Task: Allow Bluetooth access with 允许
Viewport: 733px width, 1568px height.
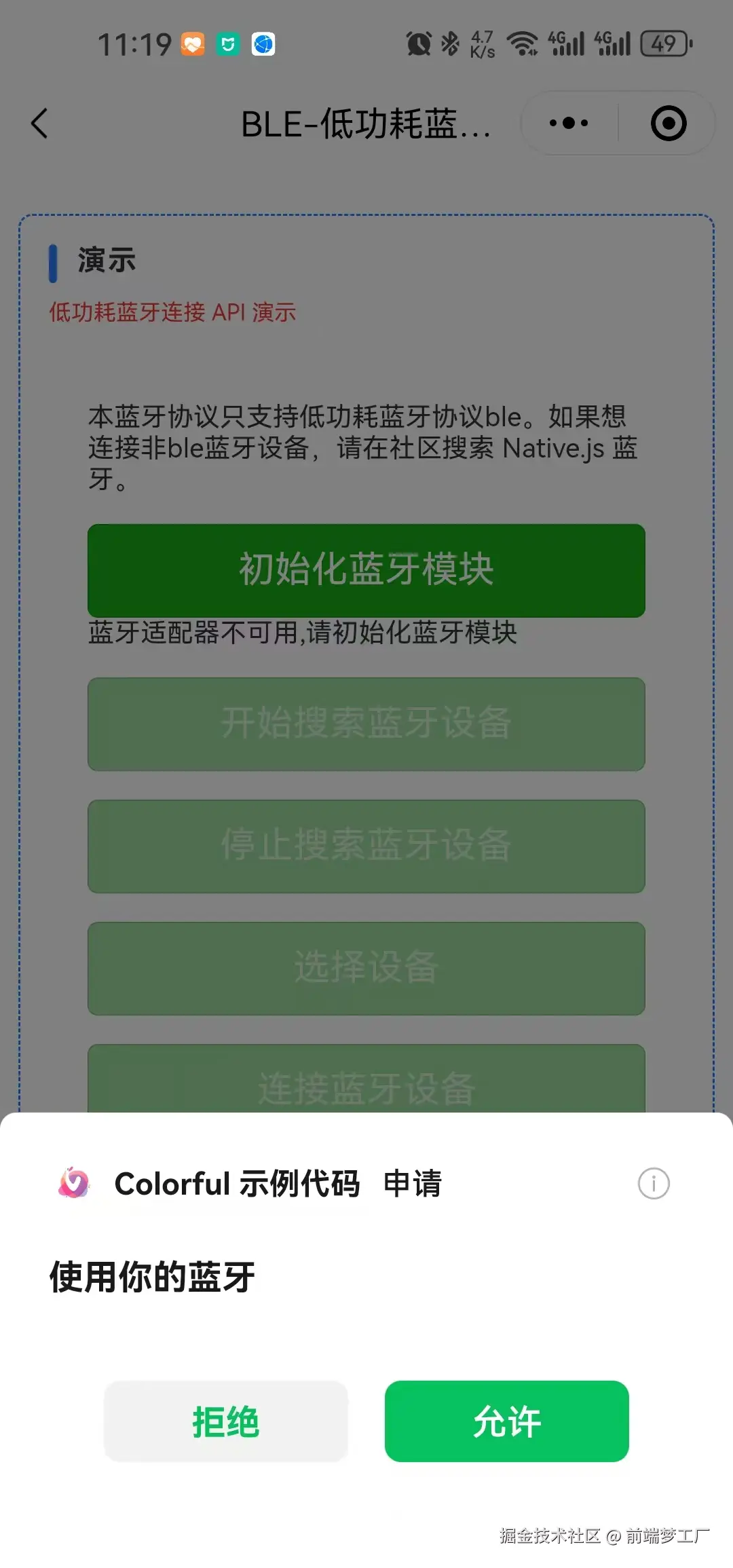Action: pyautogui.click(x=506, y=1421)
